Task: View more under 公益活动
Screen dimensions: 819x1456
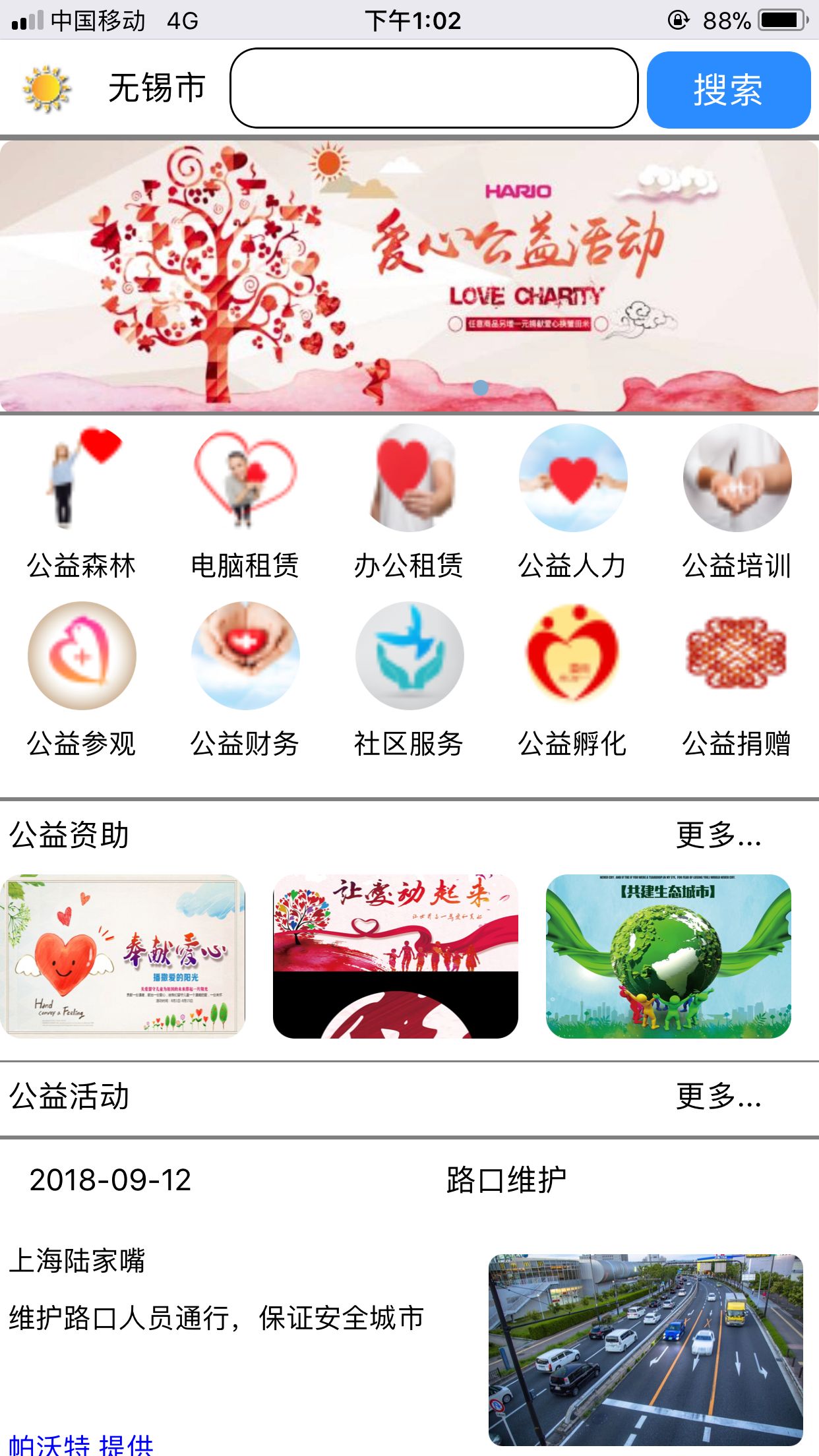Action: tap(719, 1097)
